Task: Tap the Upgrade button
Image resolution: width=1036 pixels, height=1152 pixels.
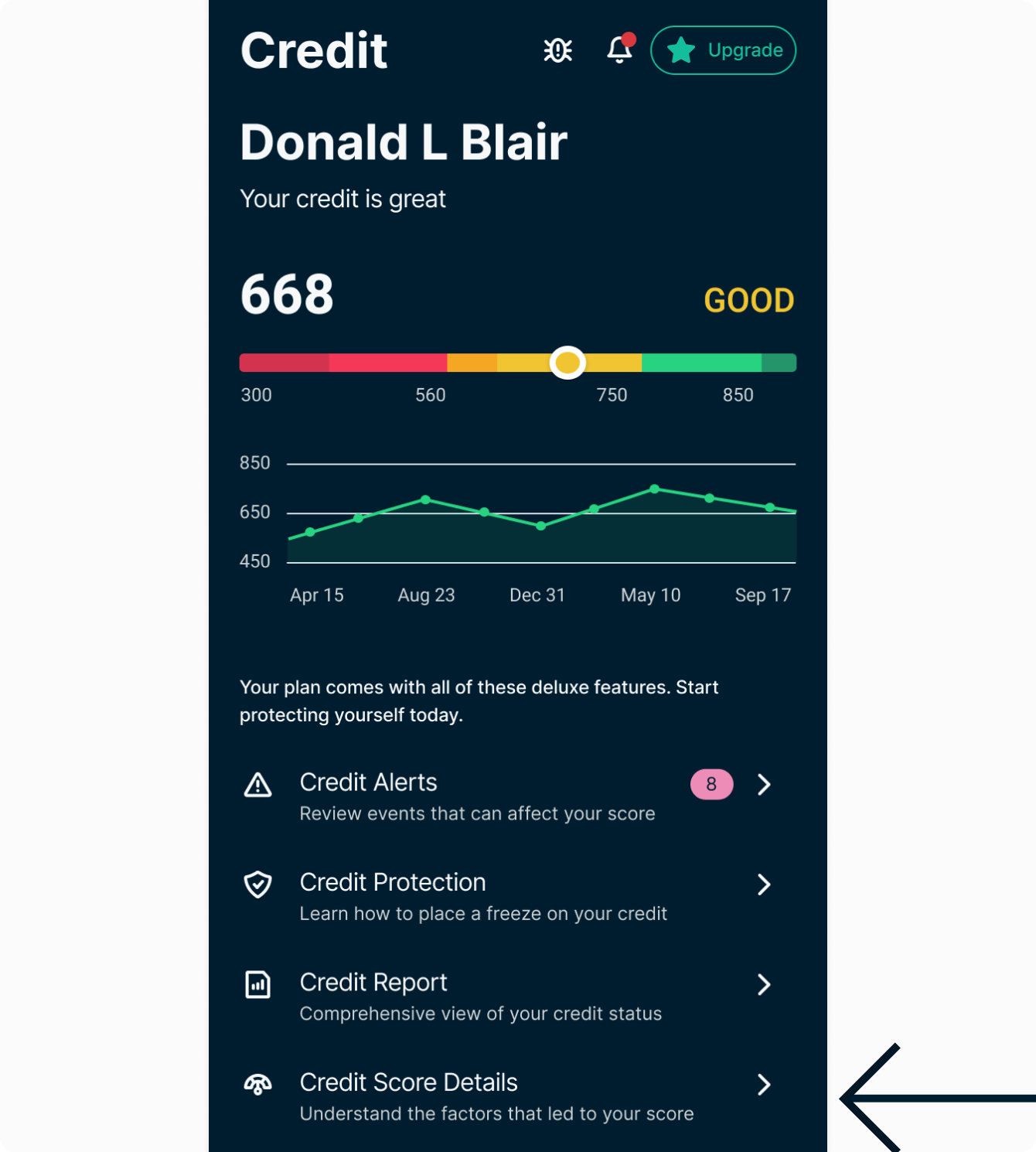Action: [x=723, y=50]
